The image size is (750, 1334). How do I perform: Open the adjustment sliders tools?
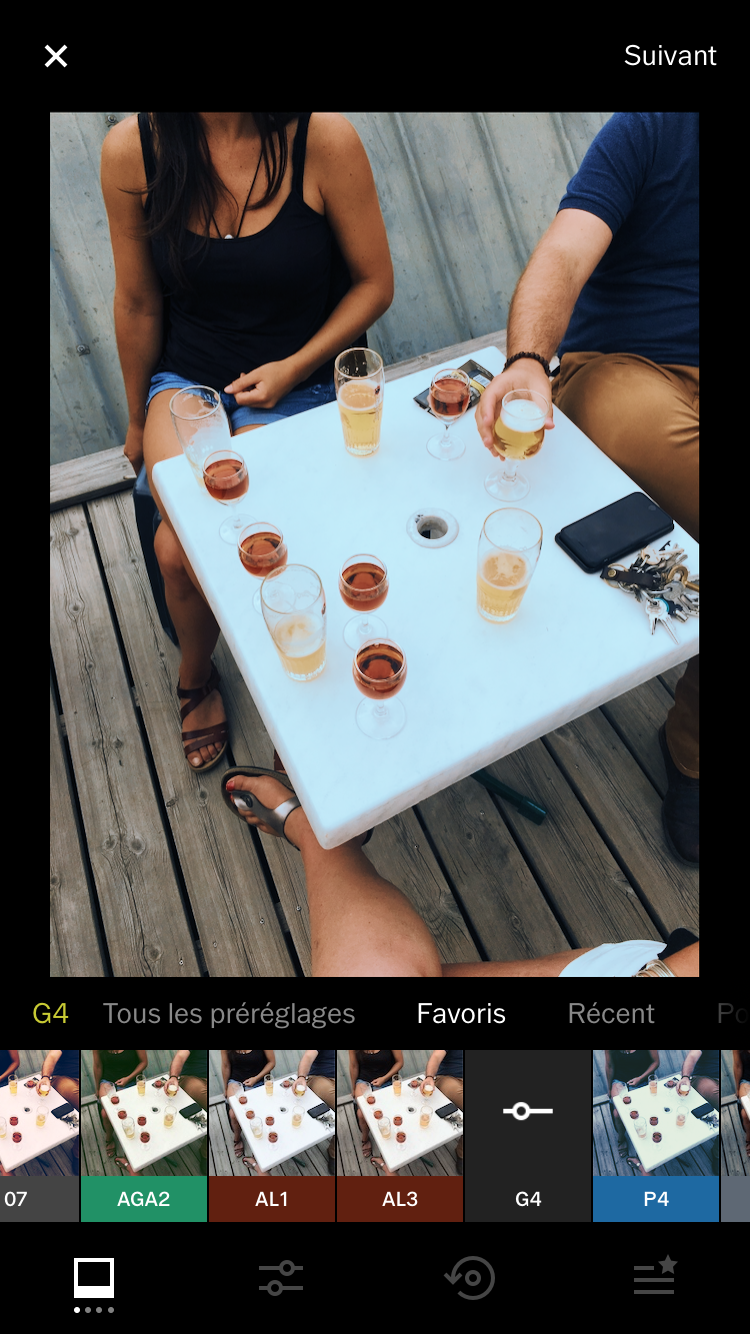[x=281, y=1278]
